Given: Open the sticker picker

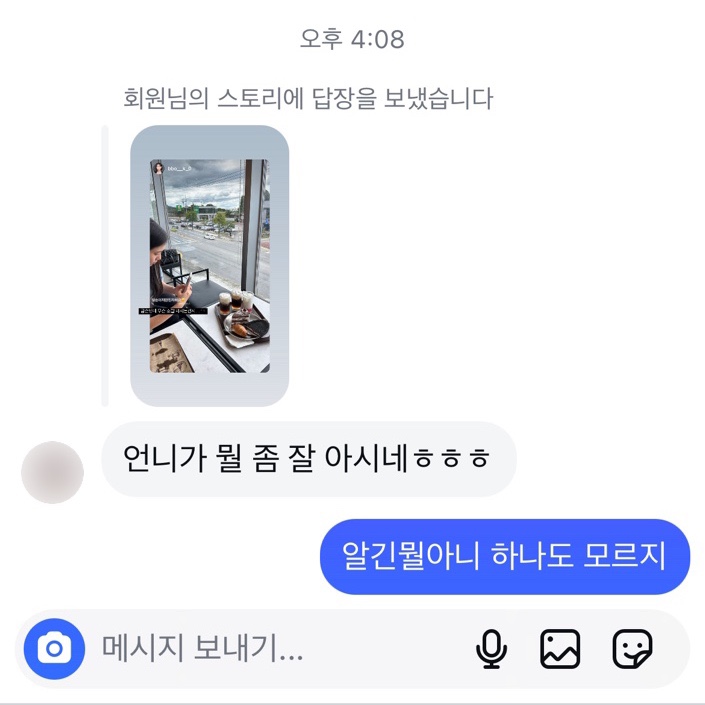Looking at the screenshot, I should (632, 649).
